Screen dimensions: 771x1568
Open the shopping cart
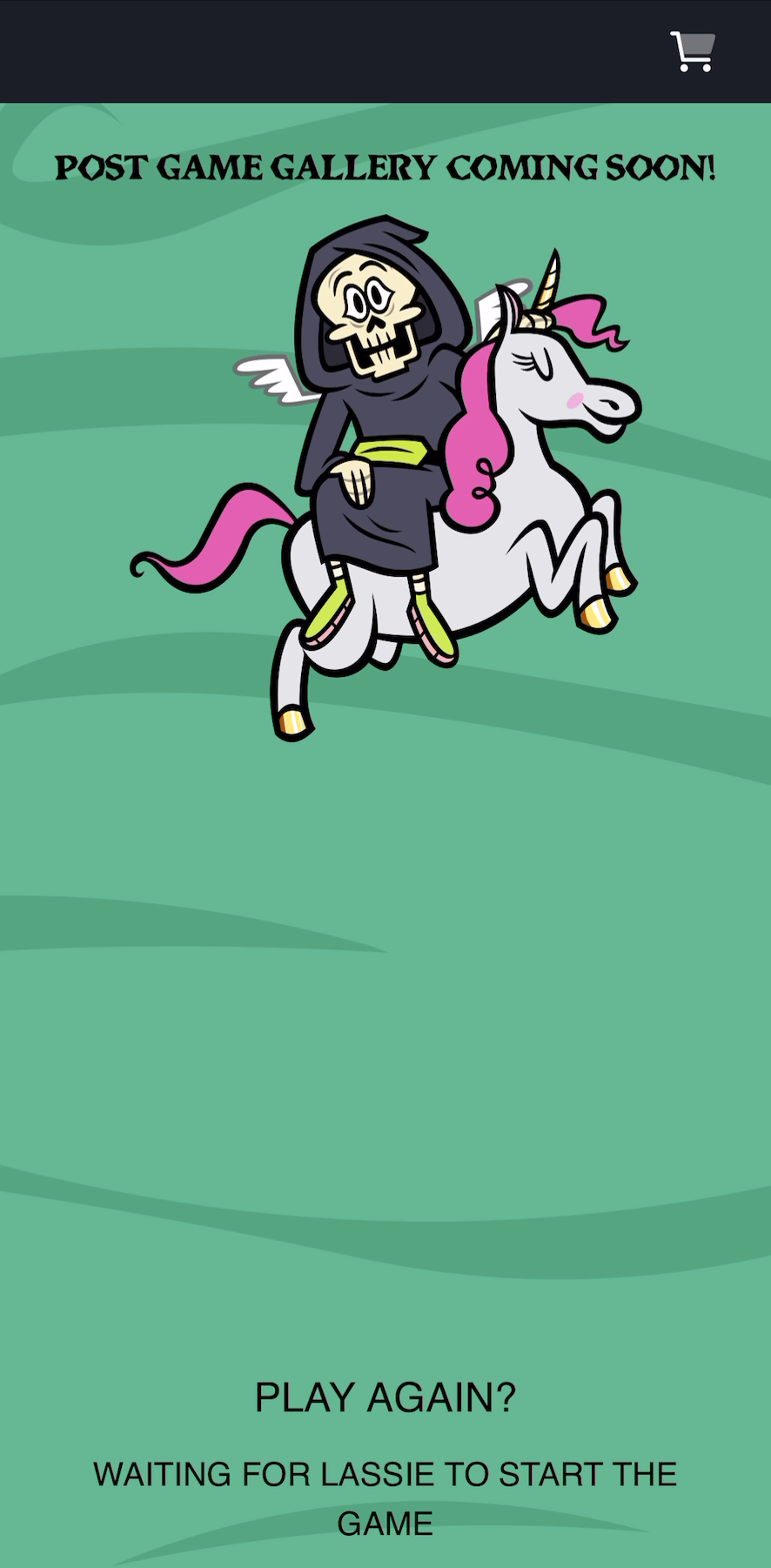coord(693,51)
